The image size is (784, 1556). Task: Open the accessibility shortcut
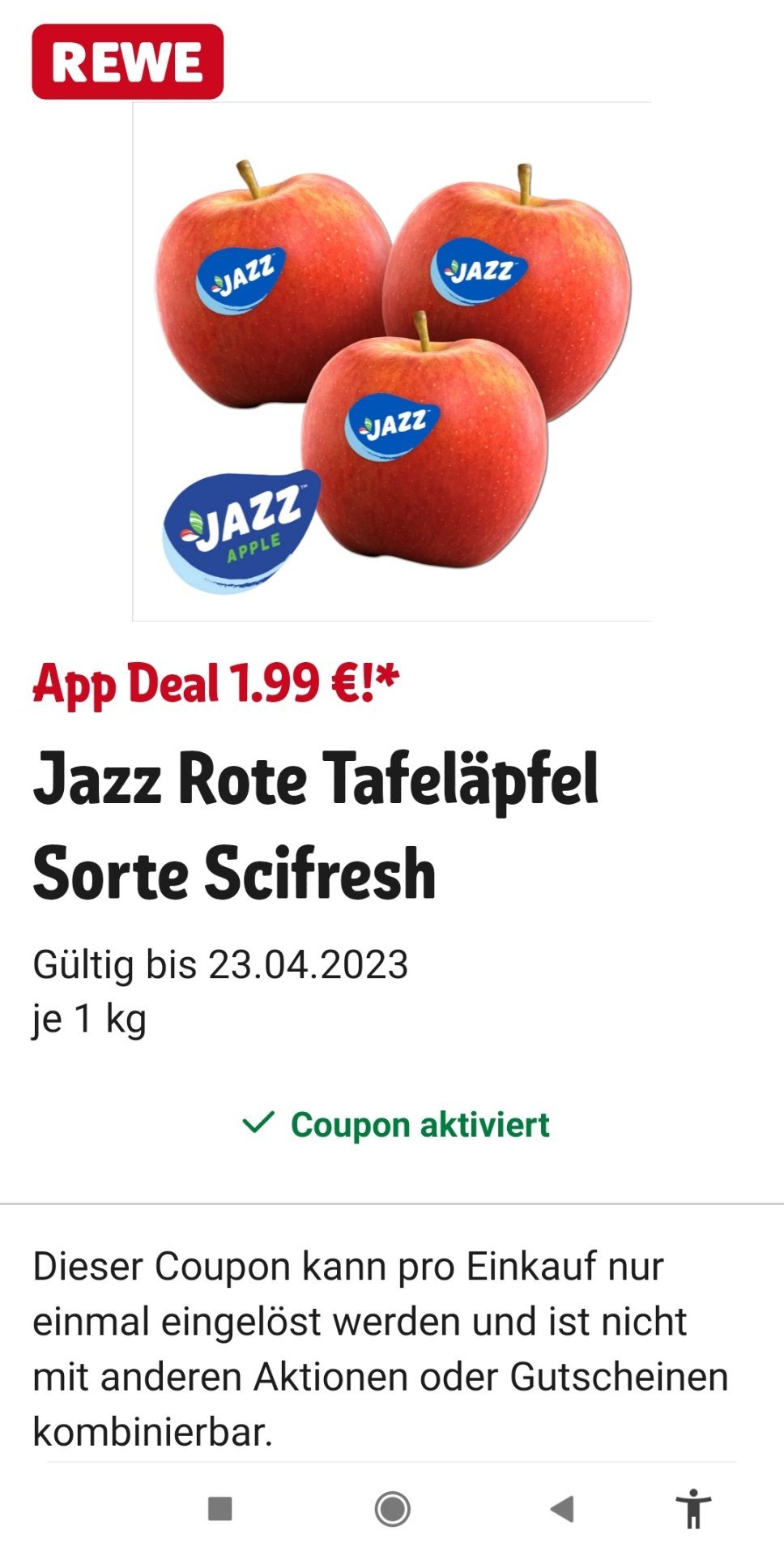coord(693,1509)
